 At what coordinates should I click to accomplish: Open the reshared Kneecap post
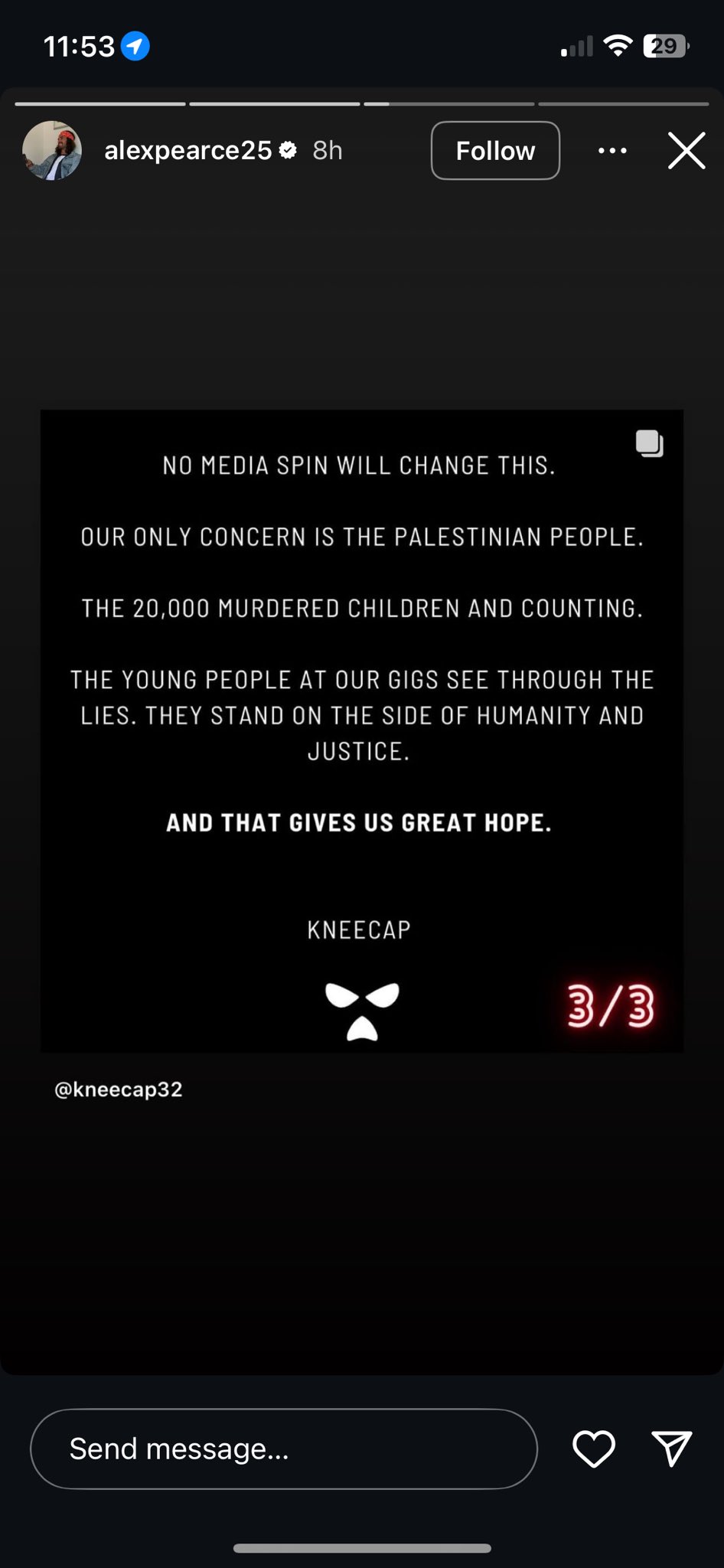click(x=362, y=730)
